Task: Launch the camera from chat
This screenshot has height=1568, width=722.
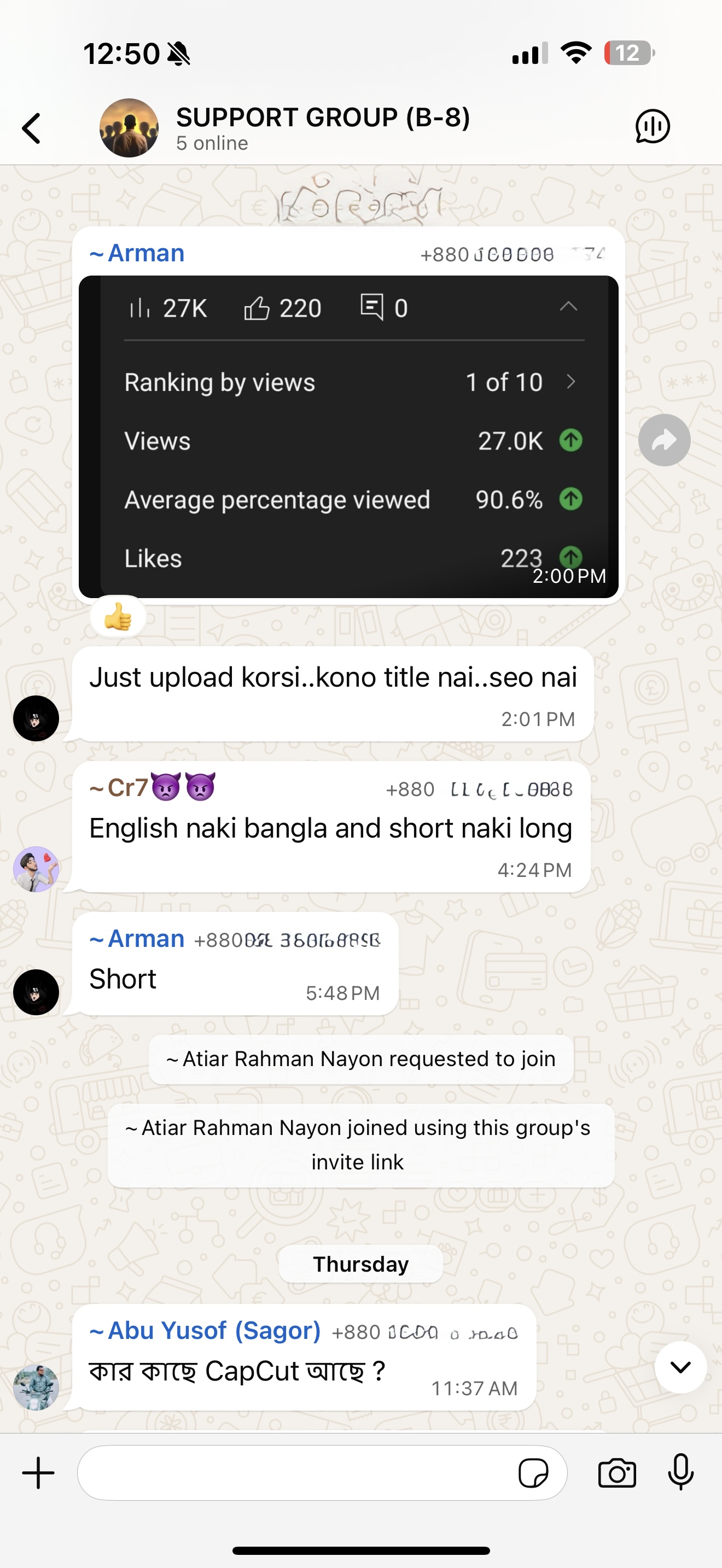Action: pos(616,1473)
